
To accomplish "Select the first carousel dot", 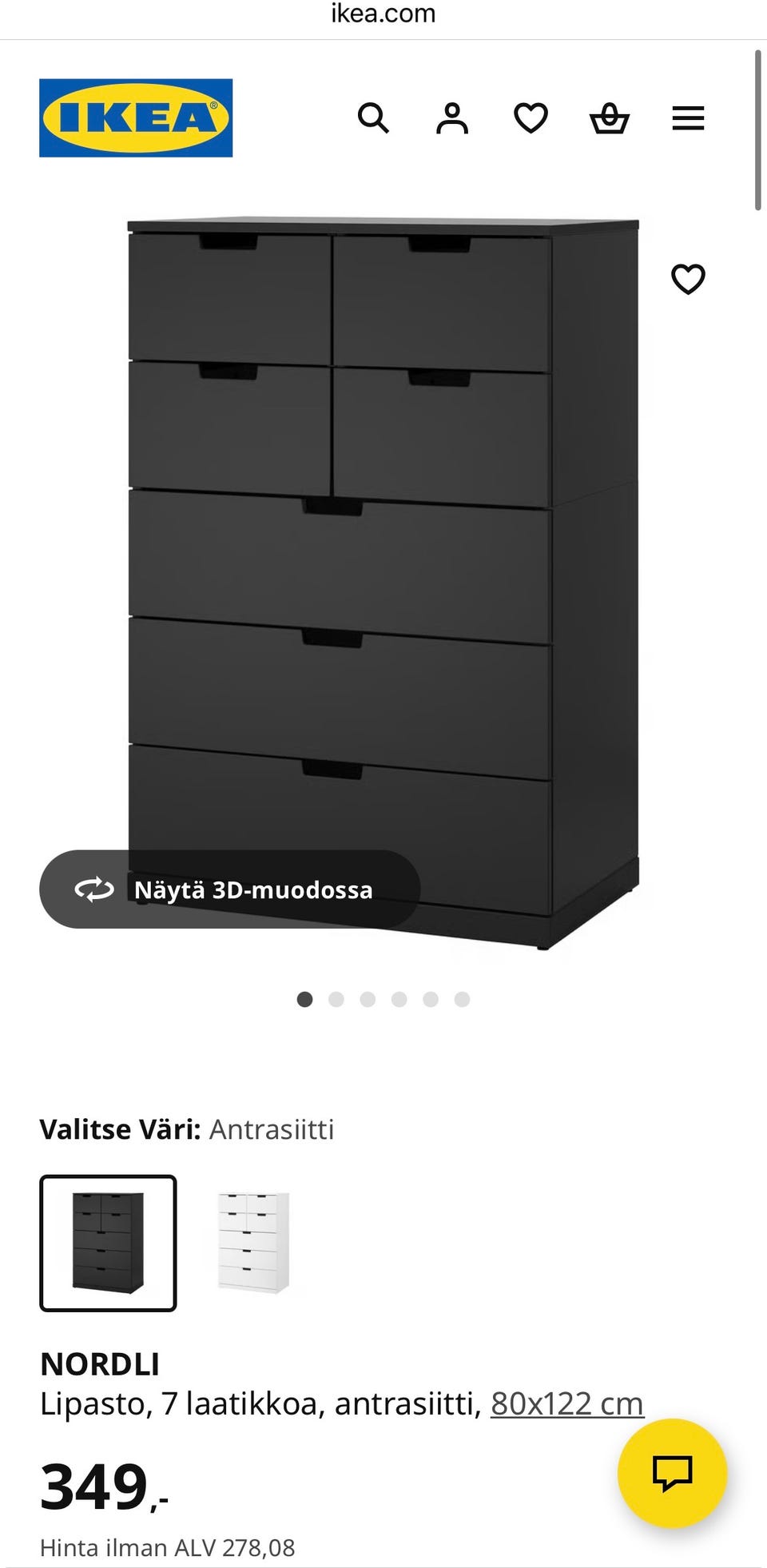I will coord(304,999).
